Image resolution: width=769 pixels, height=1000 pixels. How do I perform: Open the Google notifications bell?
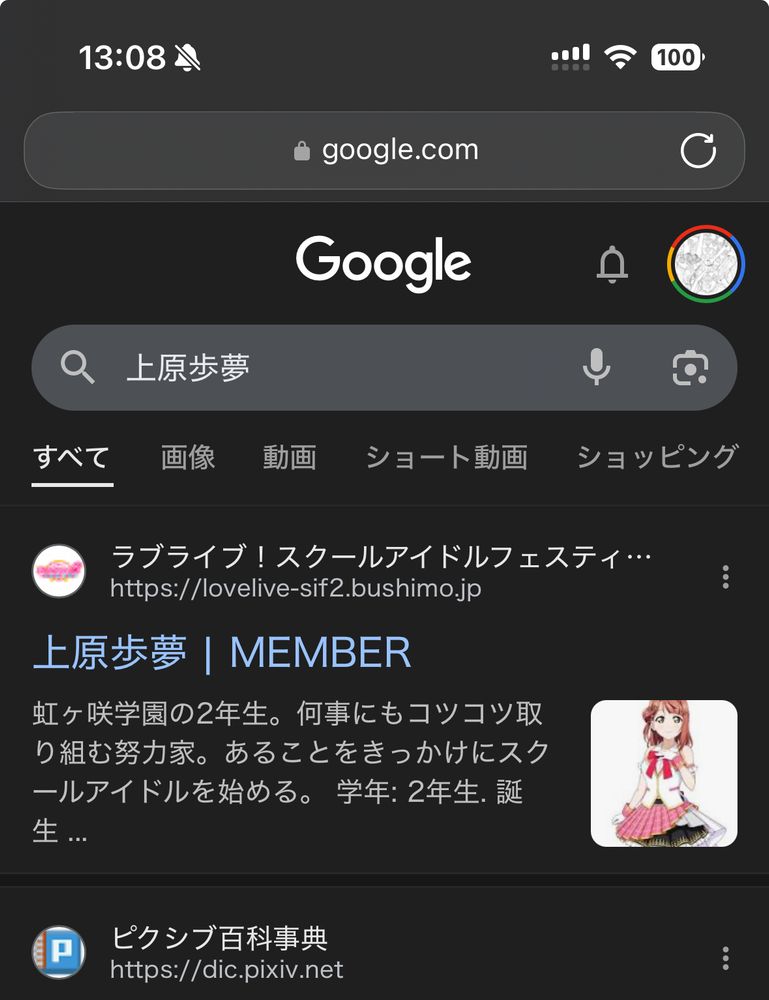(612, 264)
